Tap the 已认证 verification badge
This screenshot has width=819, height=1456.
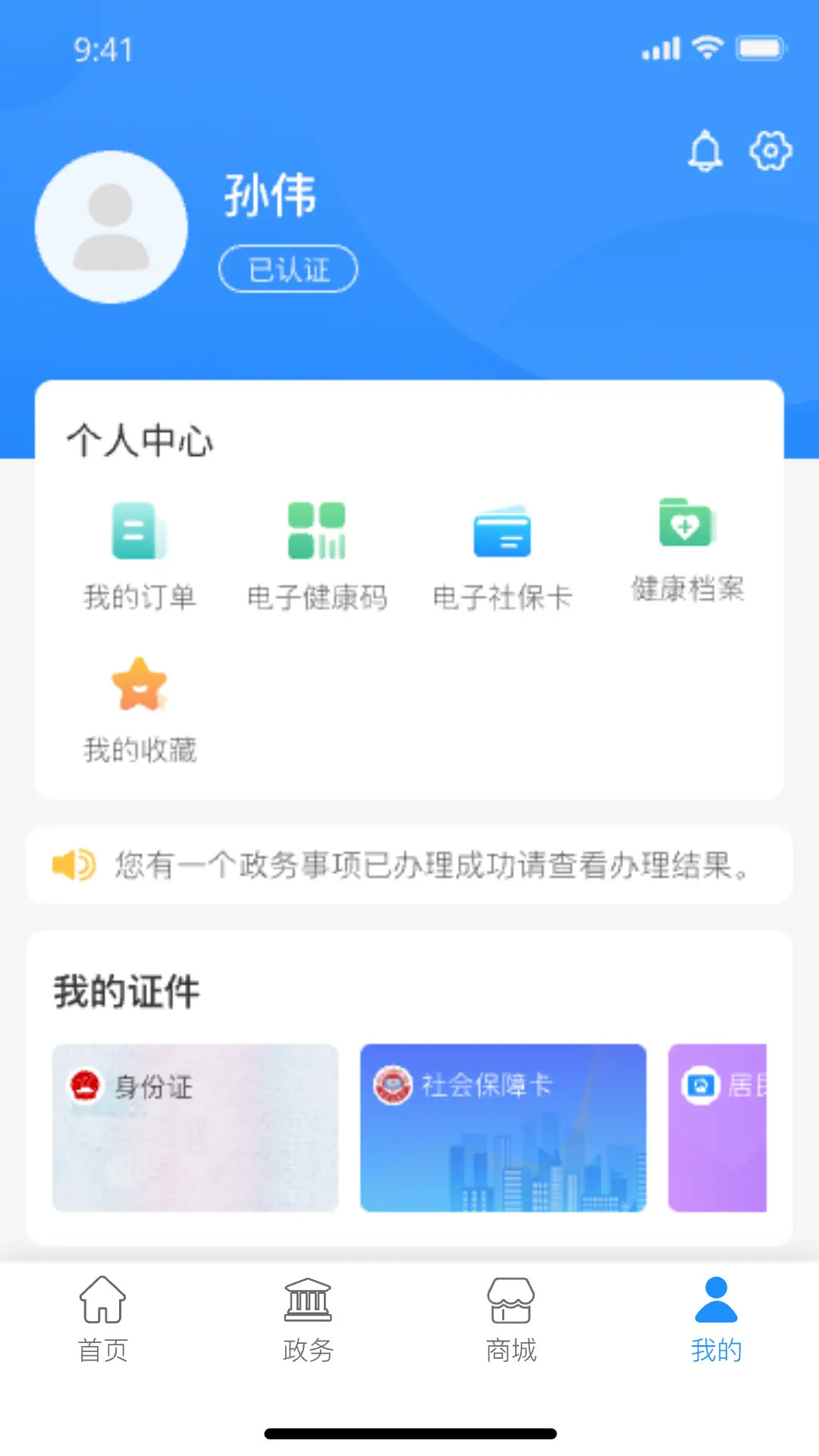point(288,268)
